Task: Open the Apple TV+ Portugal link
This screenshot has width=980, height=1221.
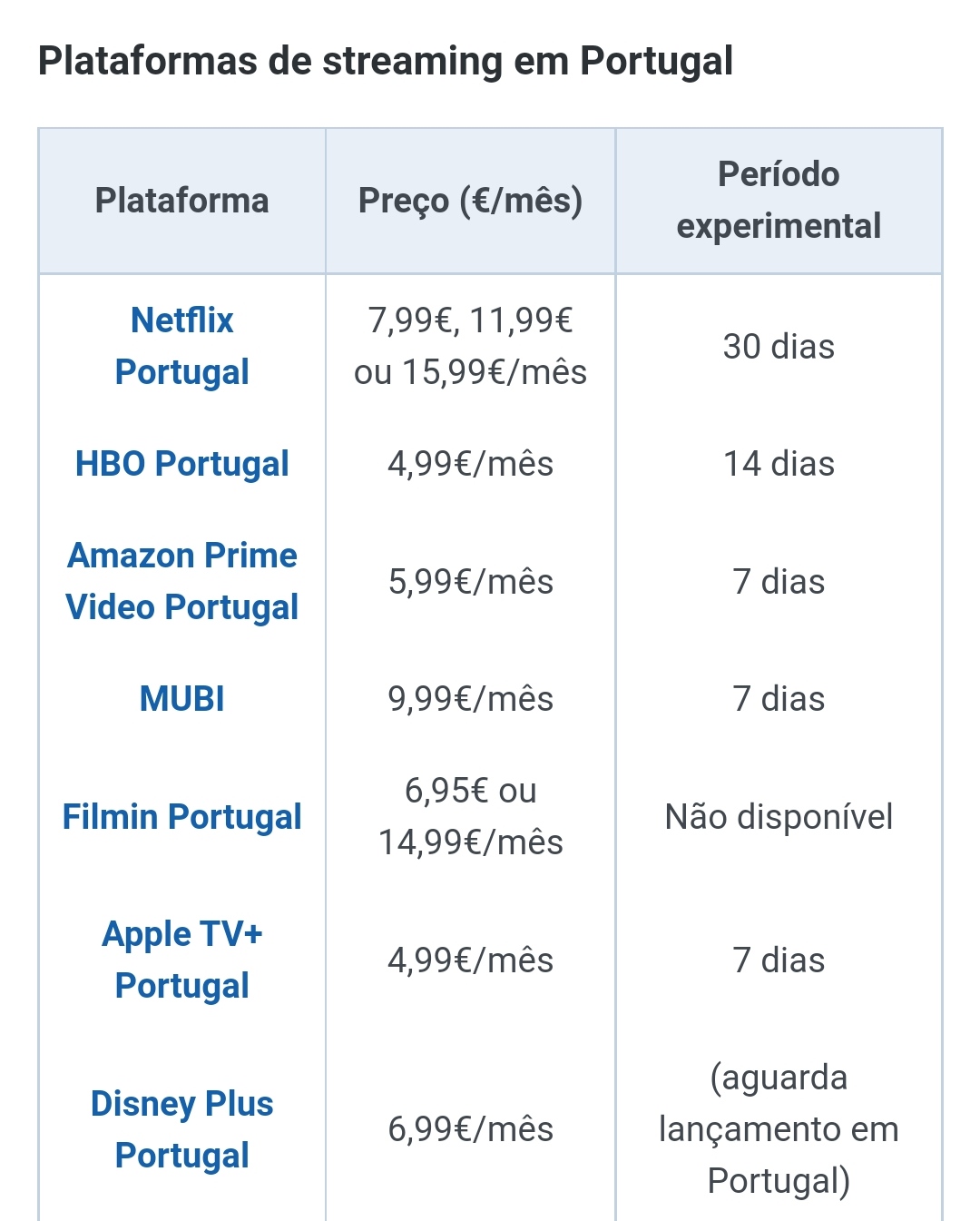Action: [181, 960]
